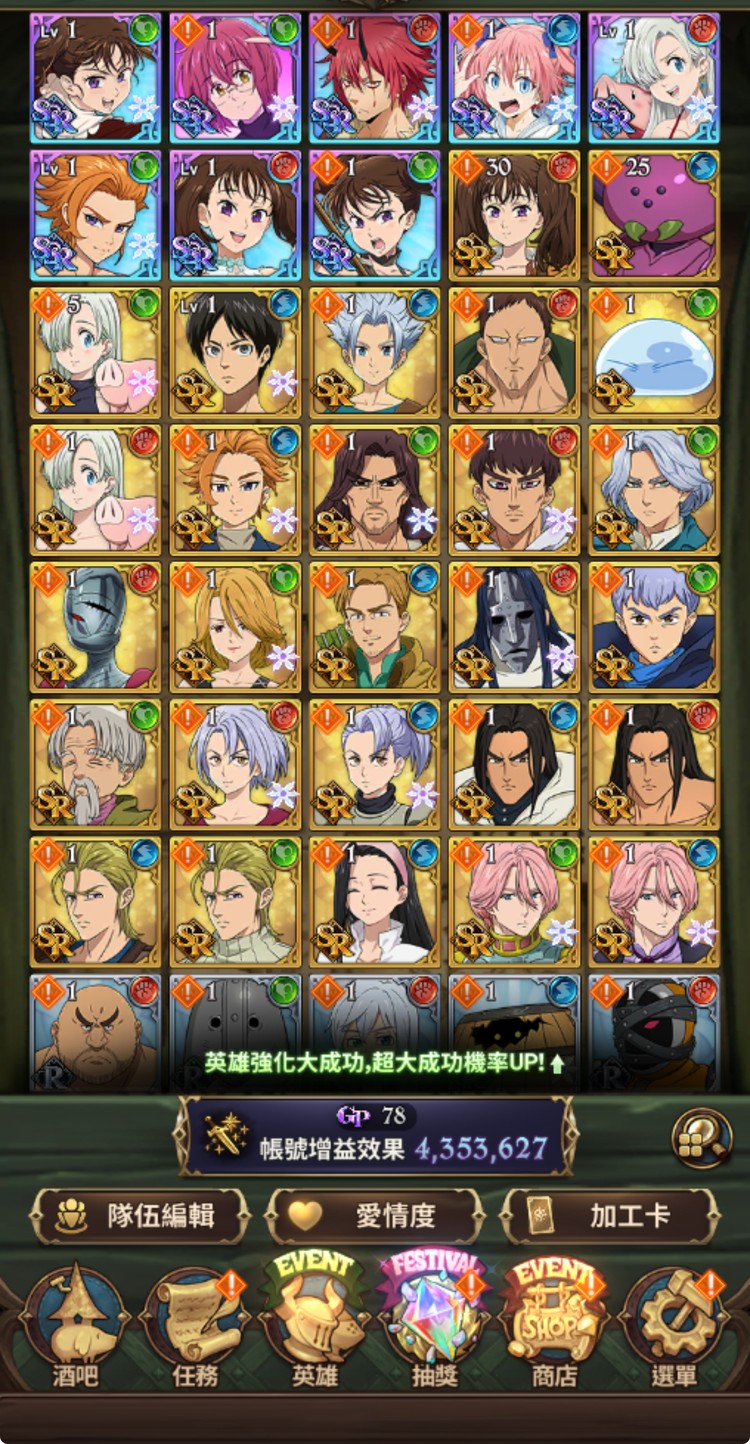
Task: Select the red-haired horned SSR hero card
Action: click(374, 77)
